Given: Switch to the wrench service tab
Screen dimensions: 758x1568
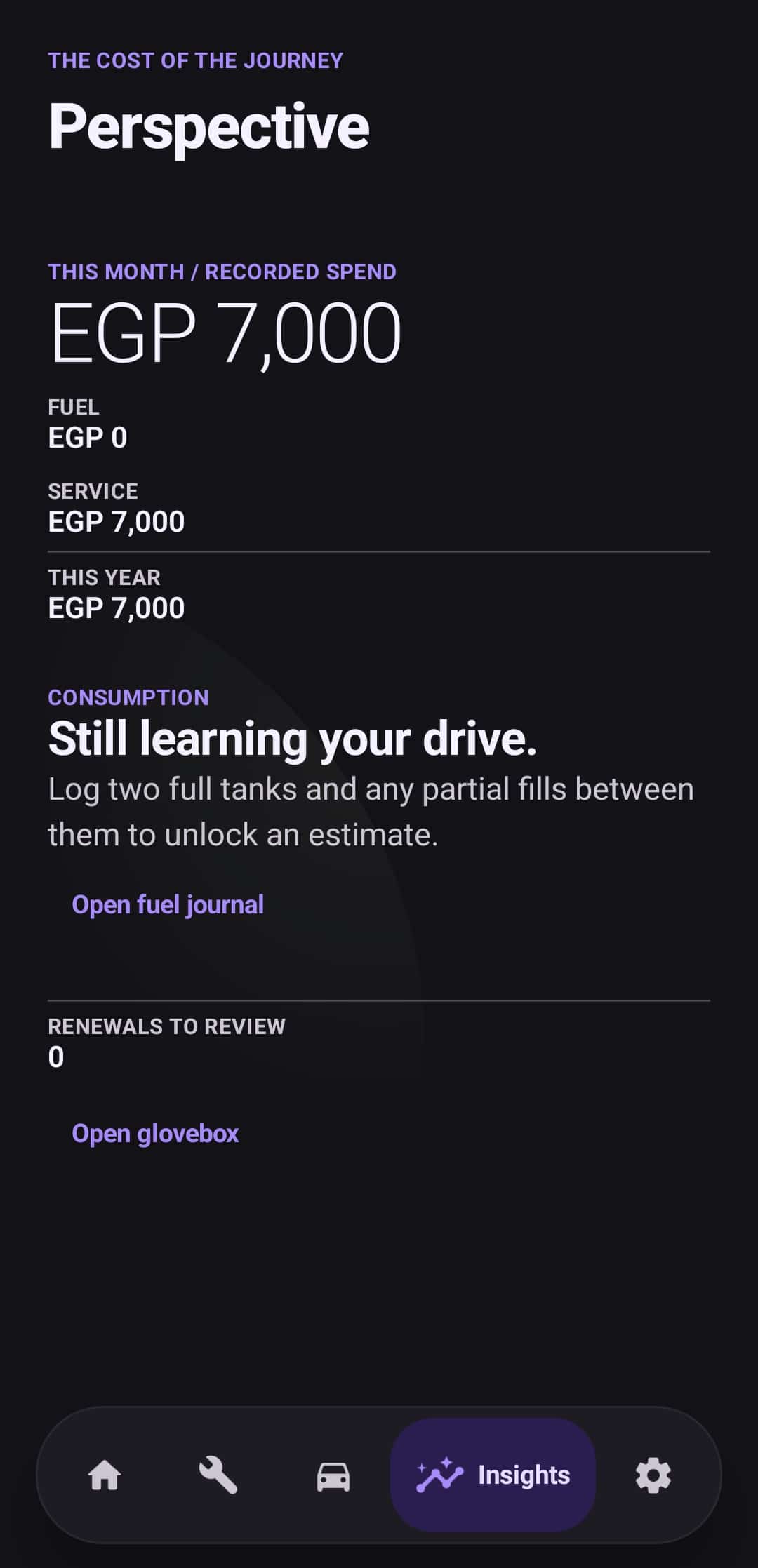Looking at the screenshot, I should click(218, 1475).
